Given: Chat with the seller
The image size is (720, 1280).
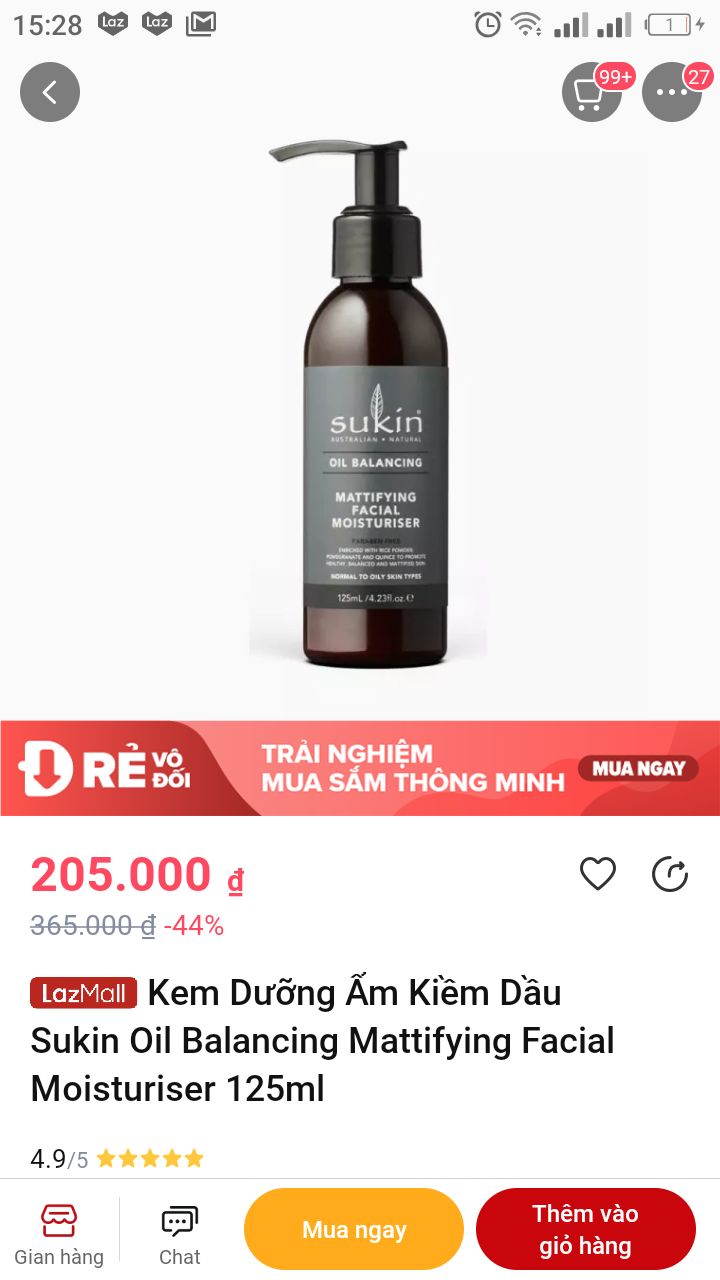Looking at the screenshot, I should point(180,1234).
